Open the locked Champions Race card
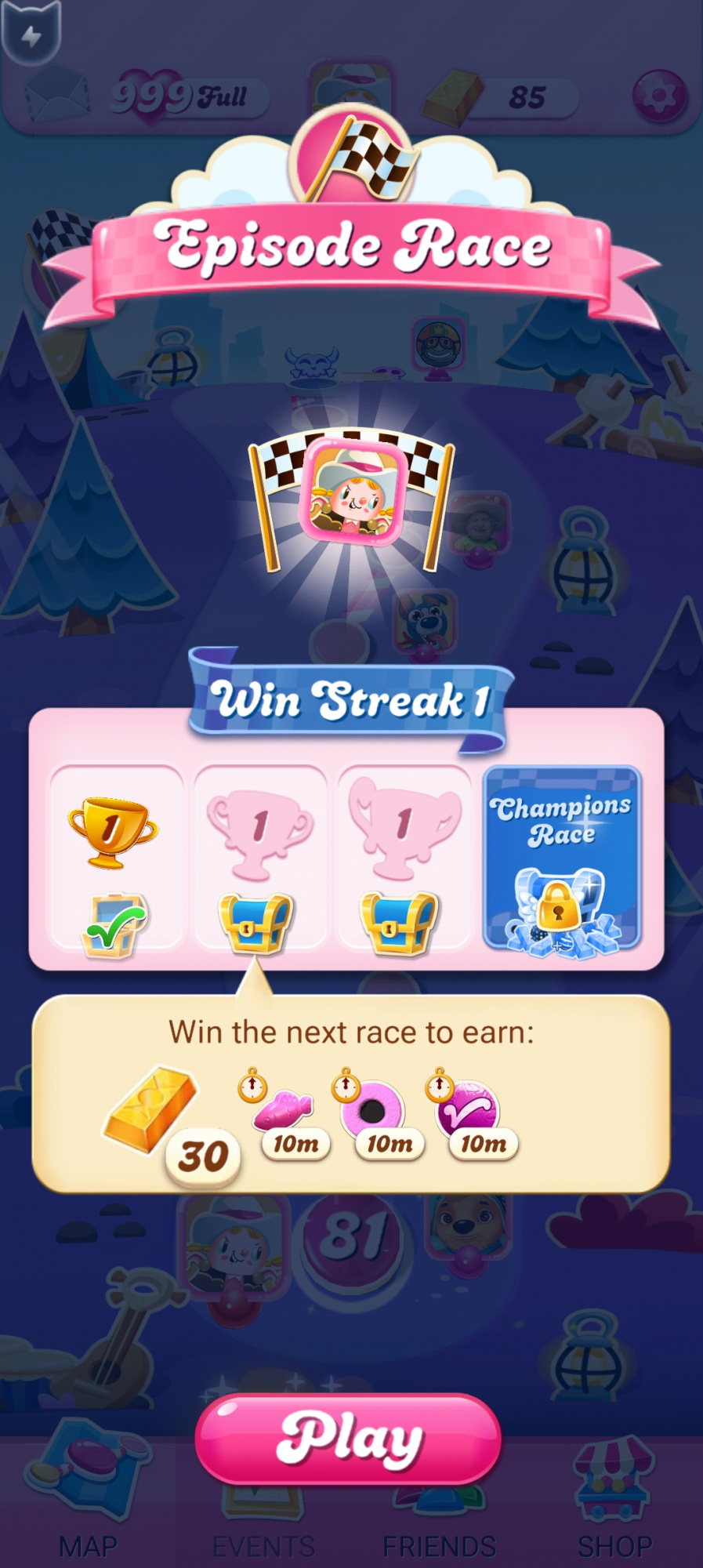Image resolution: width=703 pixels, height=1568 pixels. point(562,858)
